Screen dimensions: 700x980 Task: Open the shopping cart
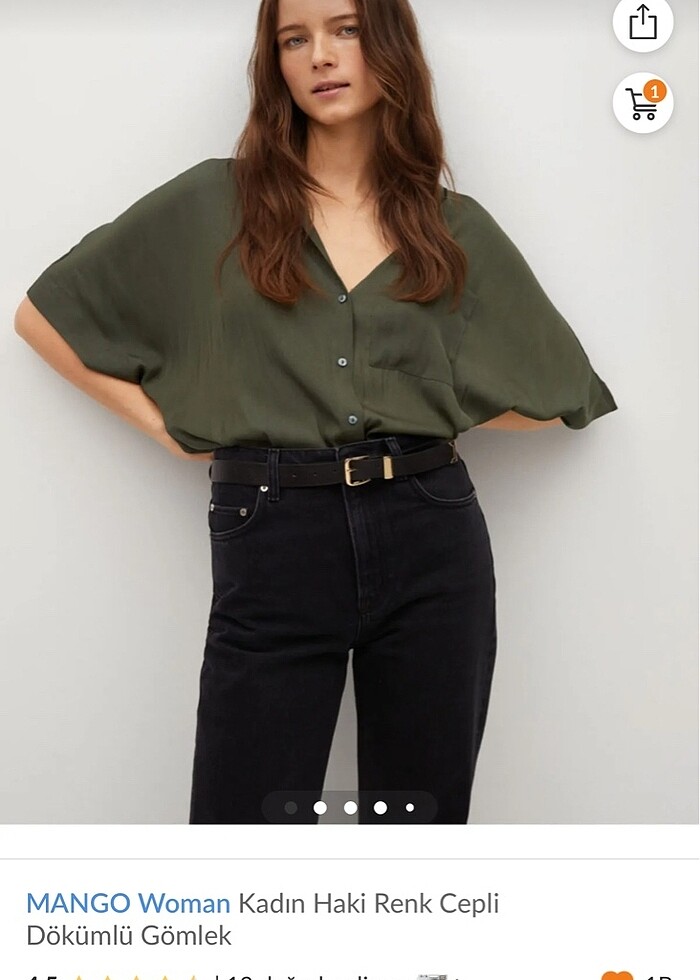point(643,102)
